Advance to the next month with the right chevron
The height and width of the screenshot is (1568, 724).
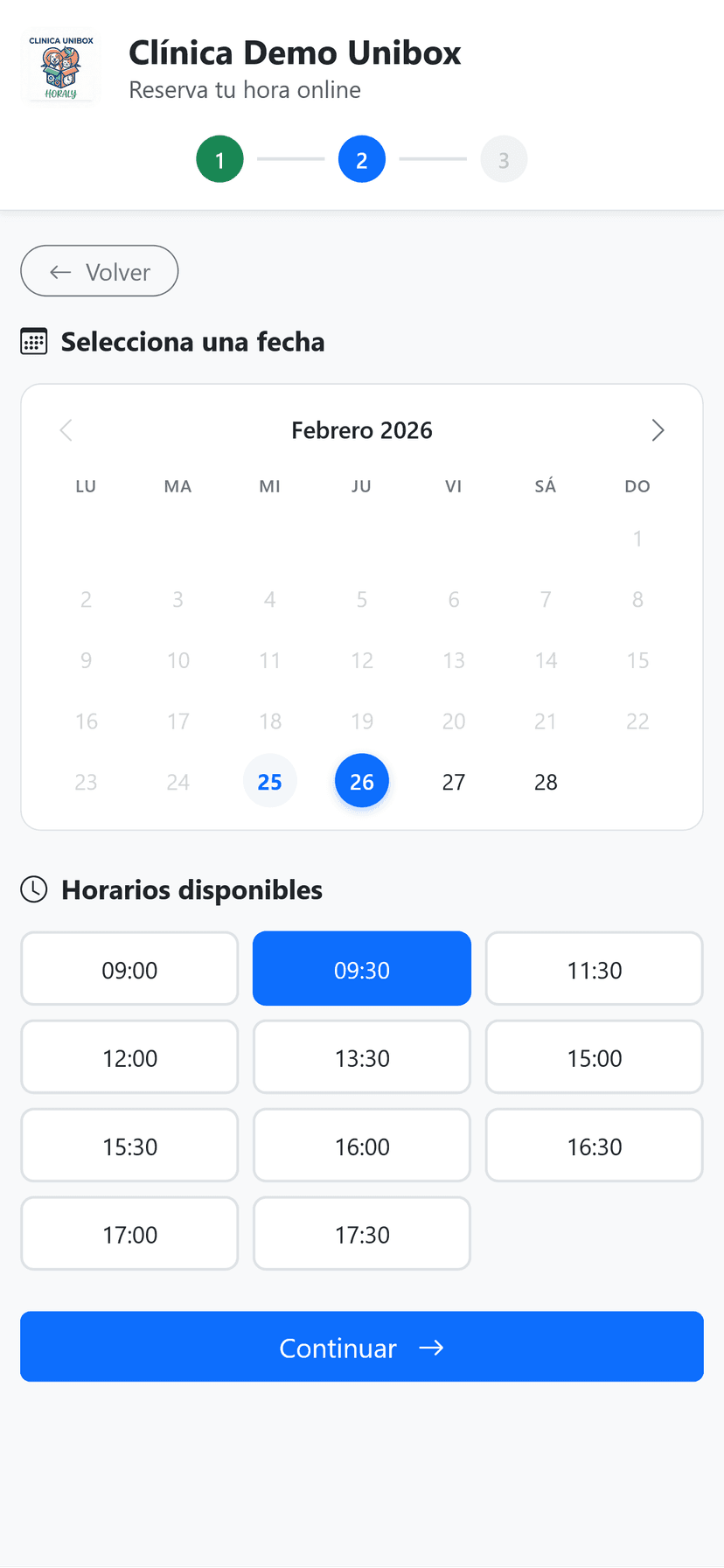pyautogui.click(x=658, y=429)
